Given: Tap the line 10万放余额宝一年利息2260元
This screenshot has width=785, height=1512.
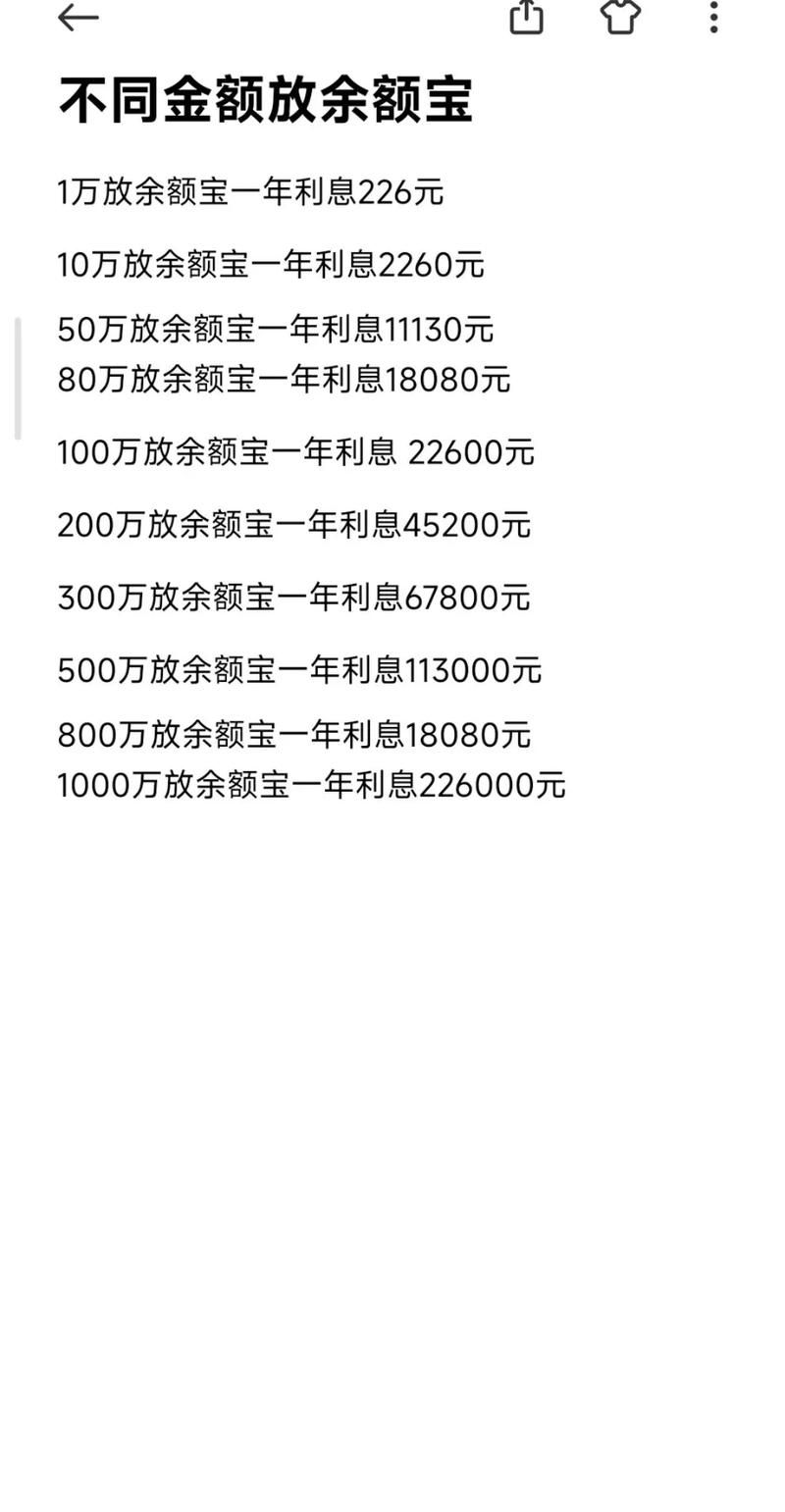Looking at the screenshot, I should point(270,265).
